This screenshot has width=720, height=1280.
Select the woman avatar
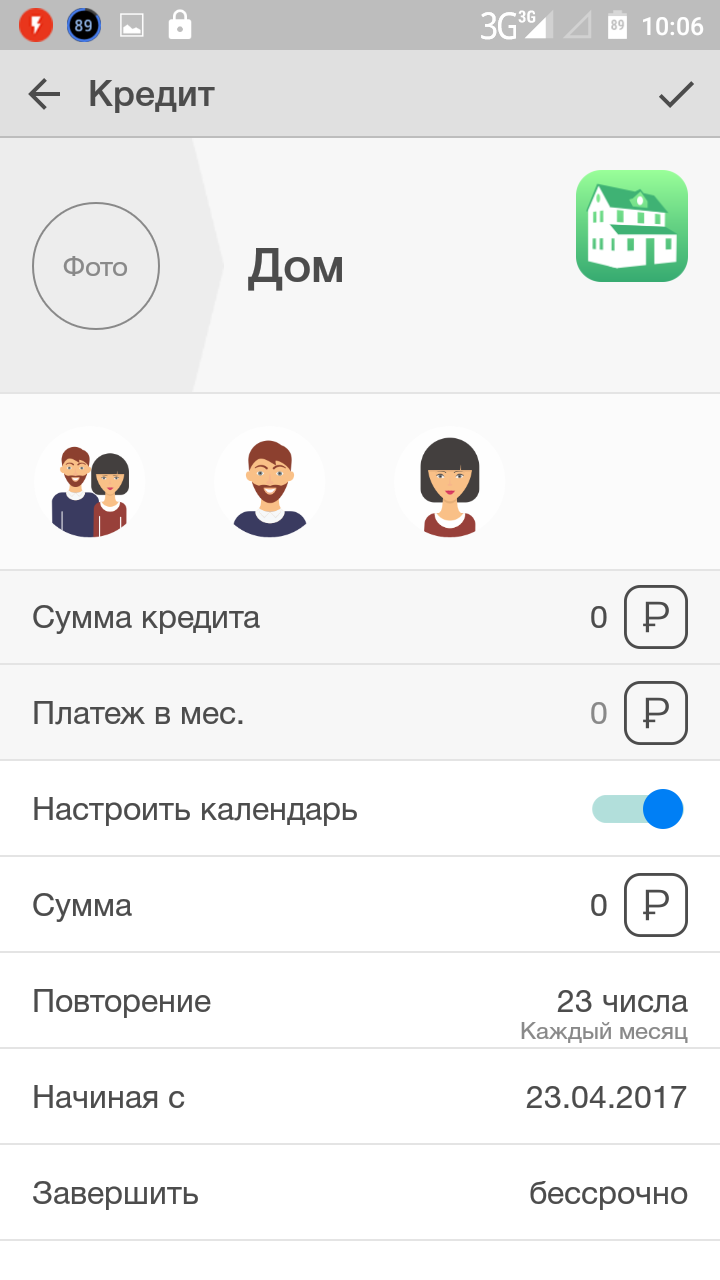450,483
